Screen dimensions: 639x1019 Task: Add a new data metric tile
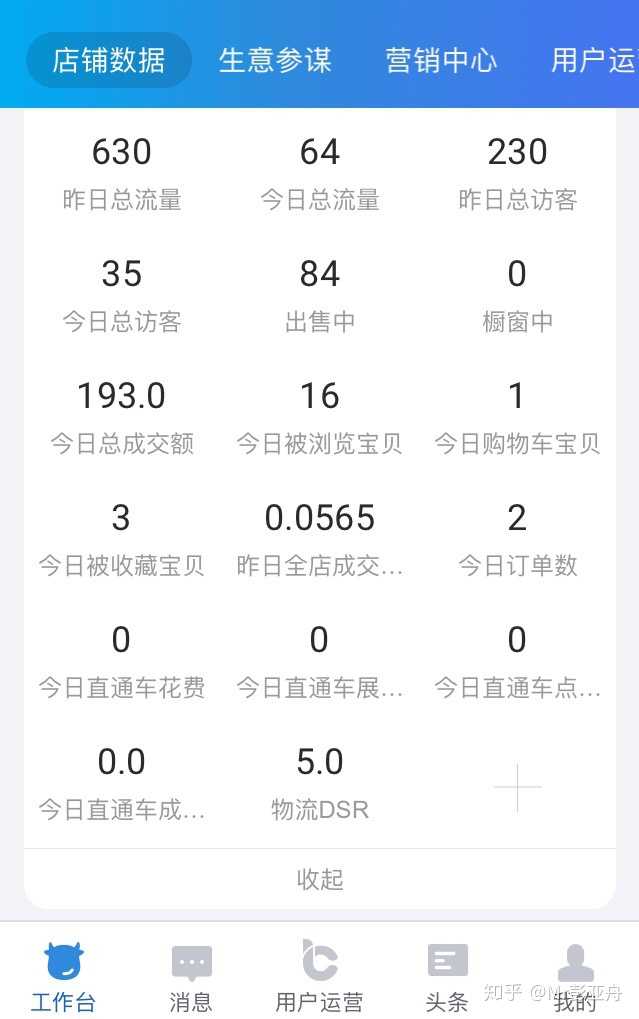click(517, 787)
